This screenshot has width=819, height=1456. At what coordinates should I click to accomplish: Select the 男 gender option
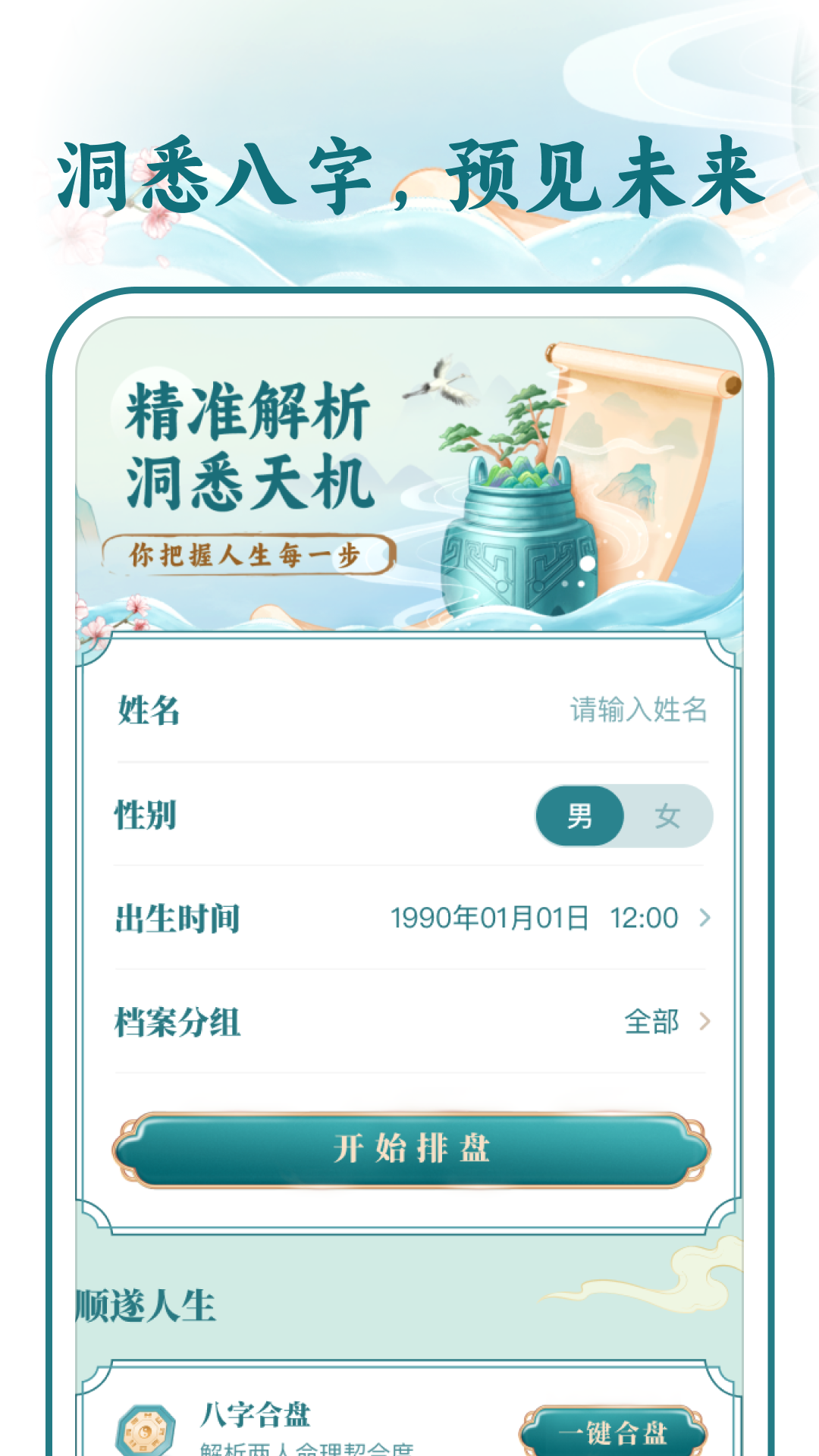(581, 815)
